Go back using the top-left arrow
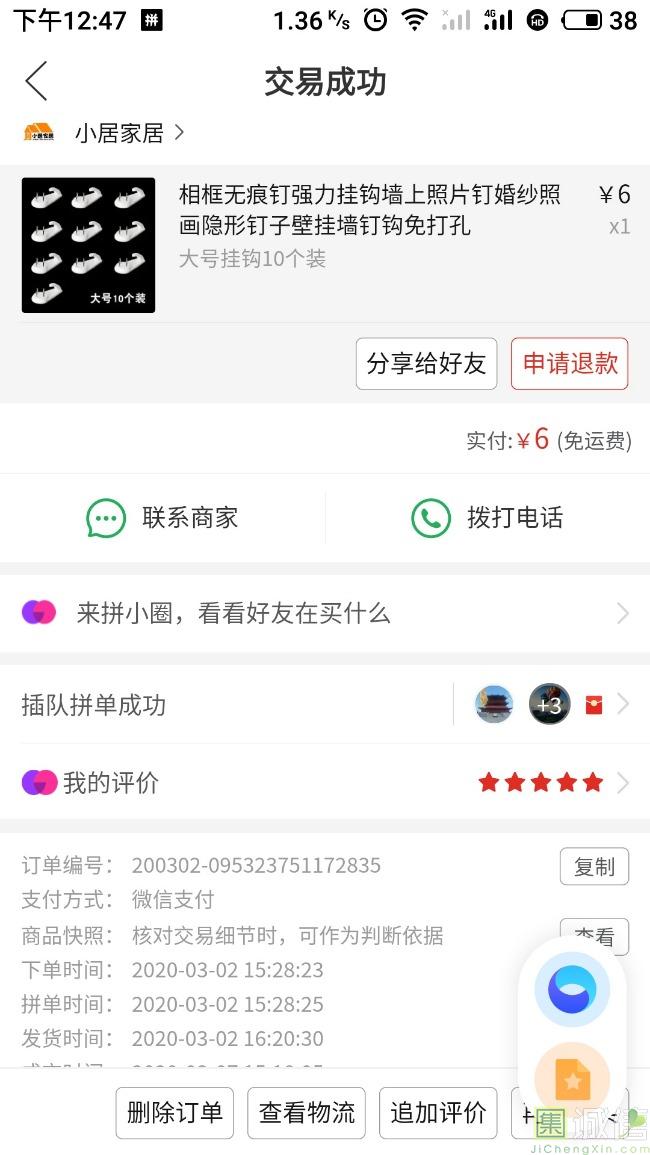This screenshot has height=1155, width=650. (36, 81)
